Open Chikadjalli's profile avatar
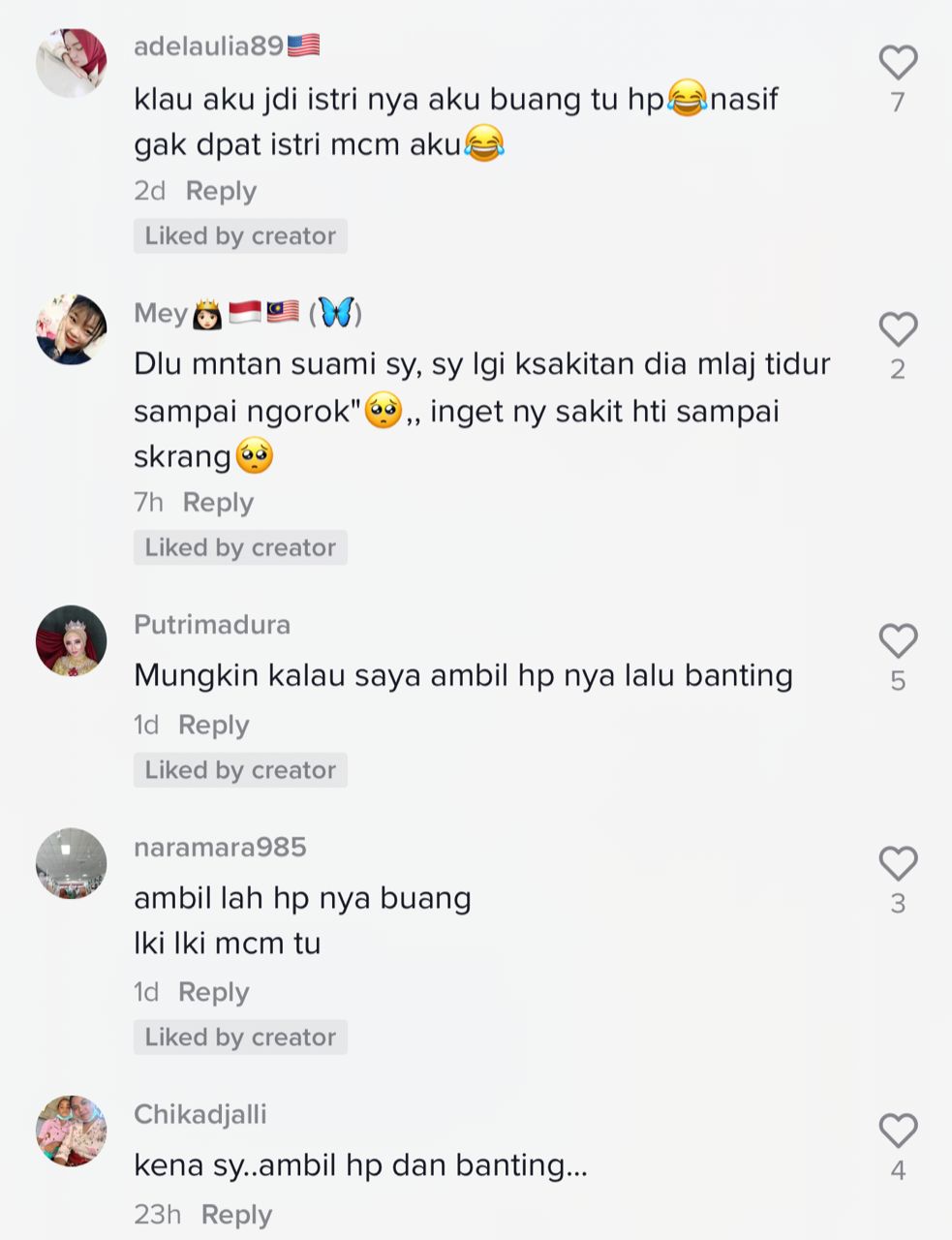This screenshot has height=1240, width=952. [71, 1131]
